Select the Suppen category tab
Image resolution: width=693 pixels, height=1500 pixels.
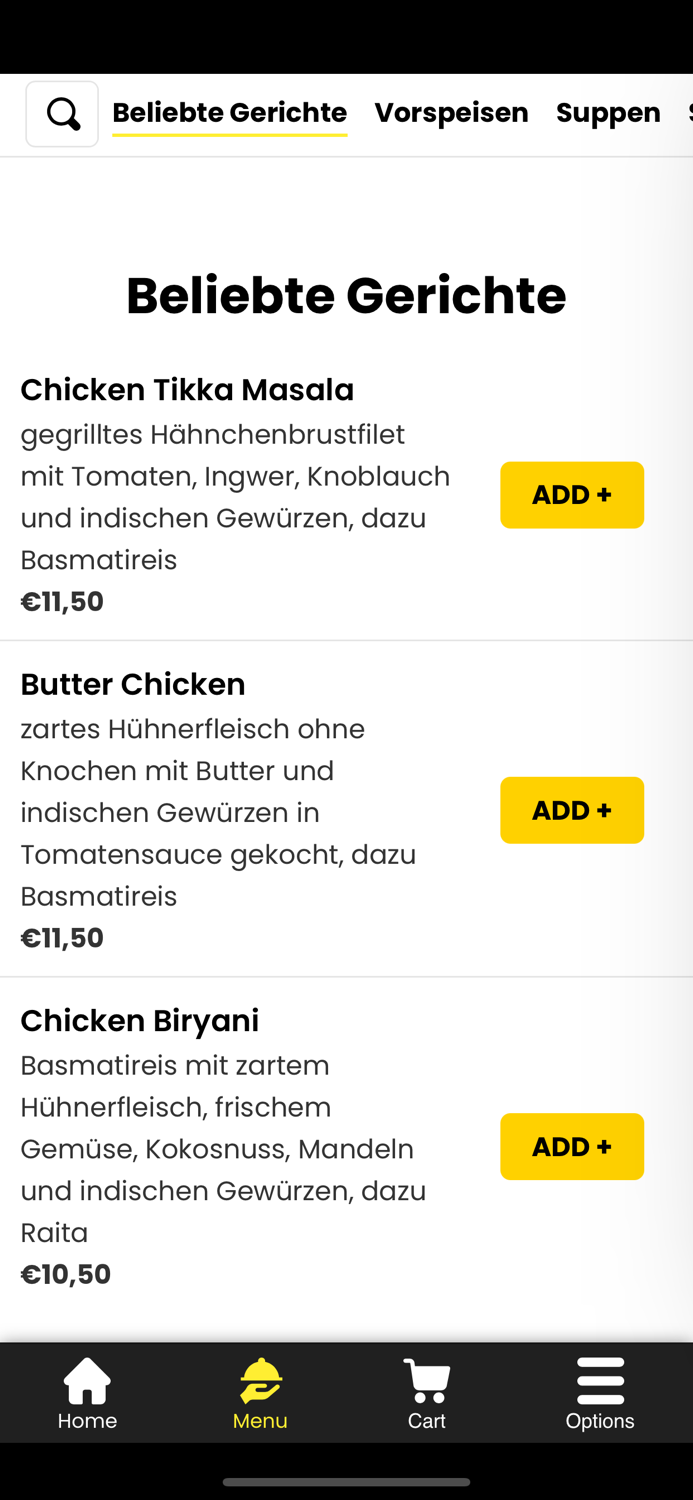pyautogui.click(x=608, y=112)
